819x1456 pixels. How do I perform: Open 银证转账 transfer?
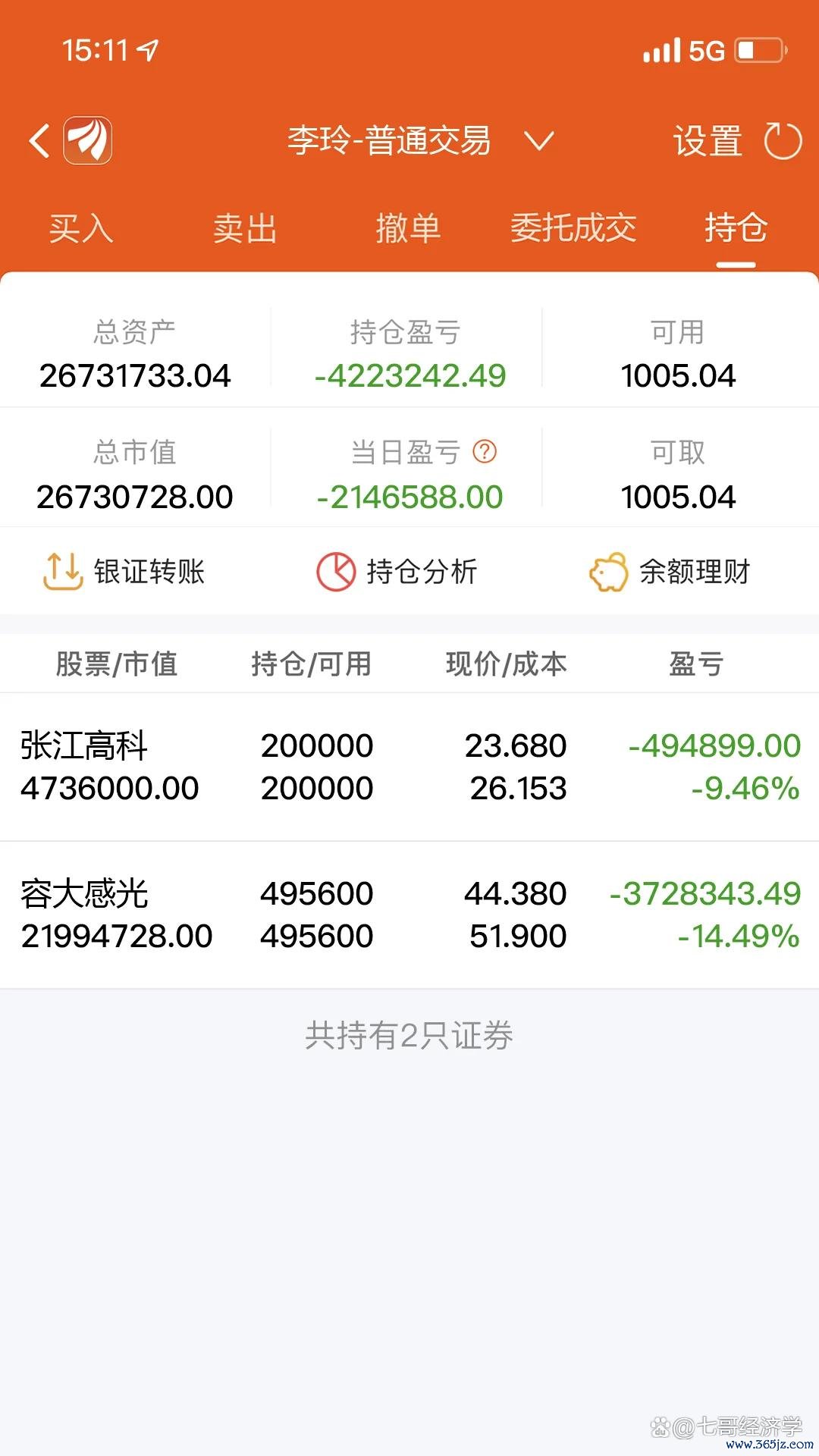[124, 572]
